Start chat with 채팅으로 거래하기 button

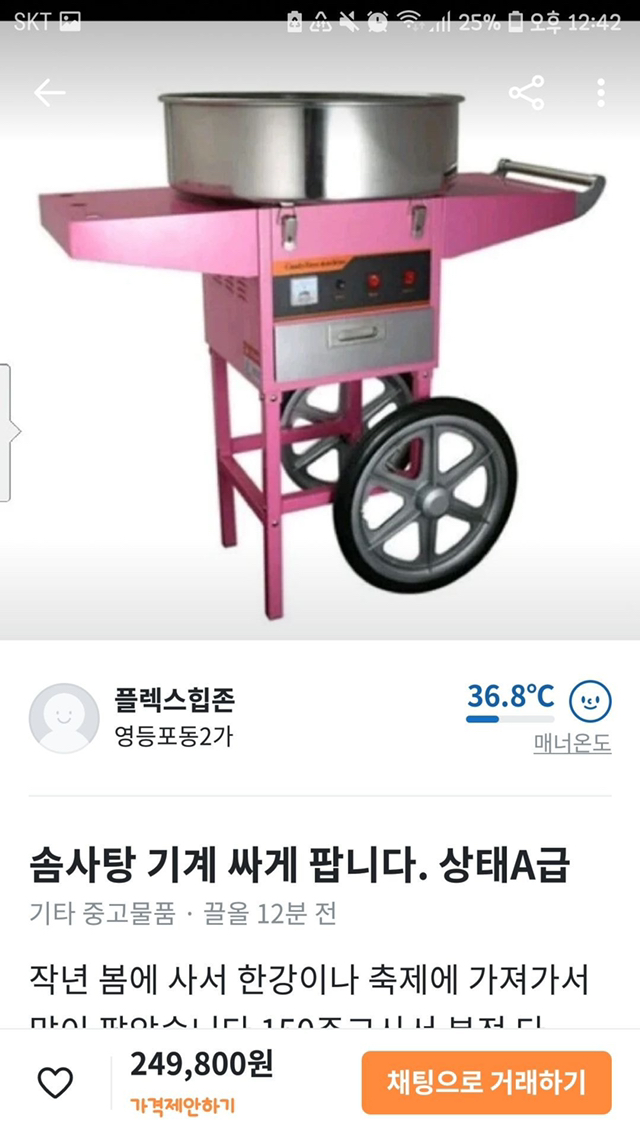(486, 1082)
